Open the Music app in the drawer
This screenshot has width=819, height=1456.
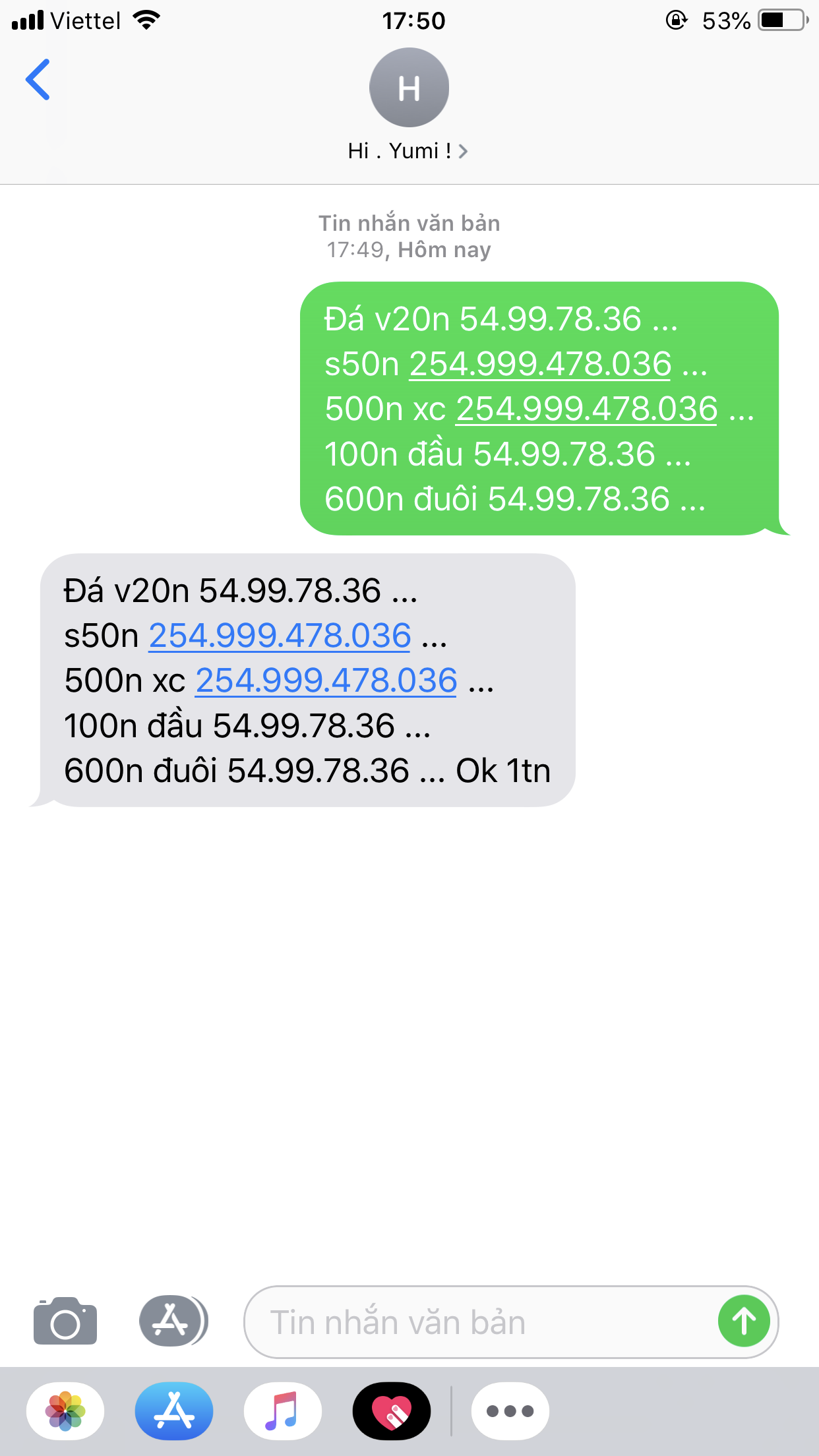[283, 1411]
